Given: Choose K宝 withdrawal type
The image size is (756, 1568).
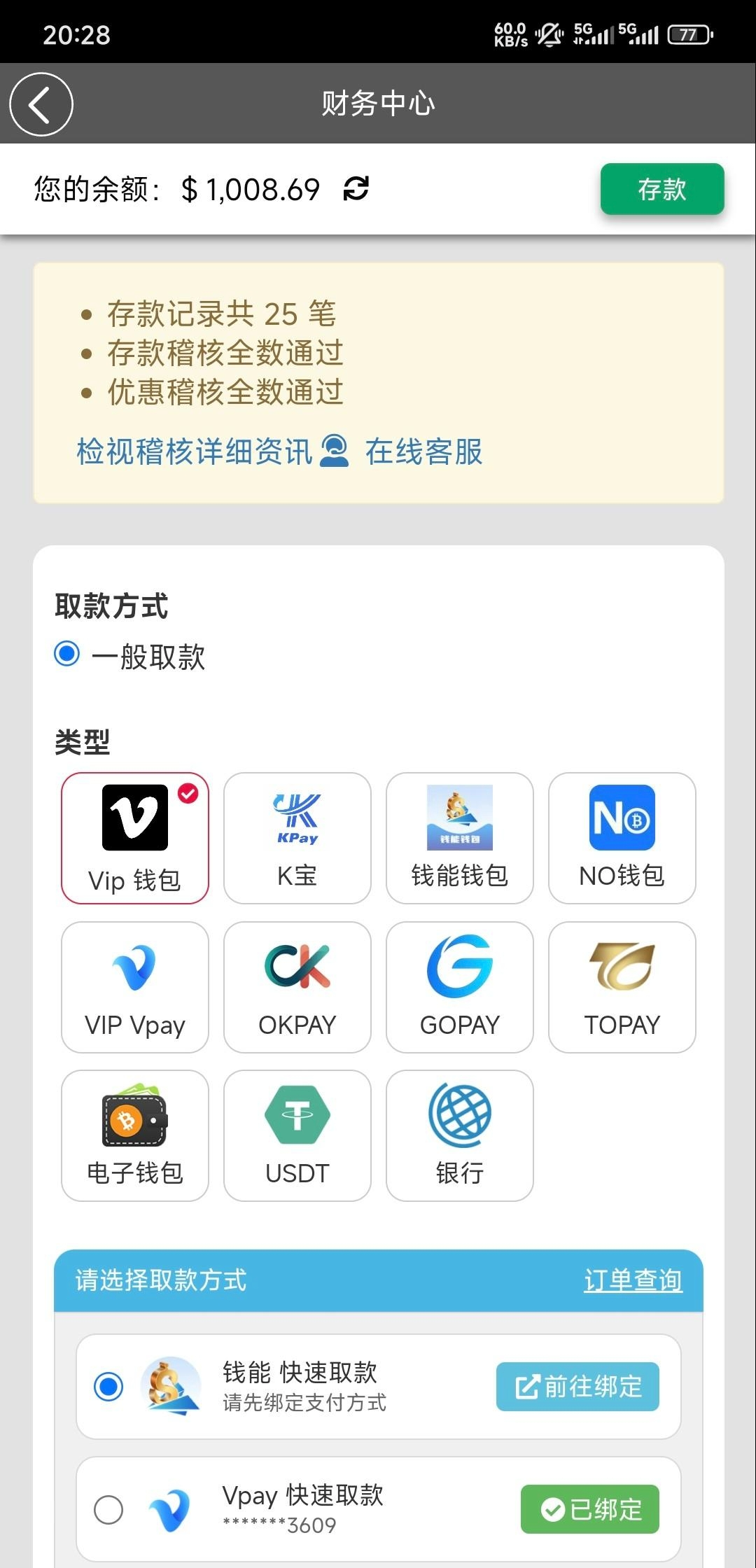Looking at the screenshot, I should tap(297, 838).
